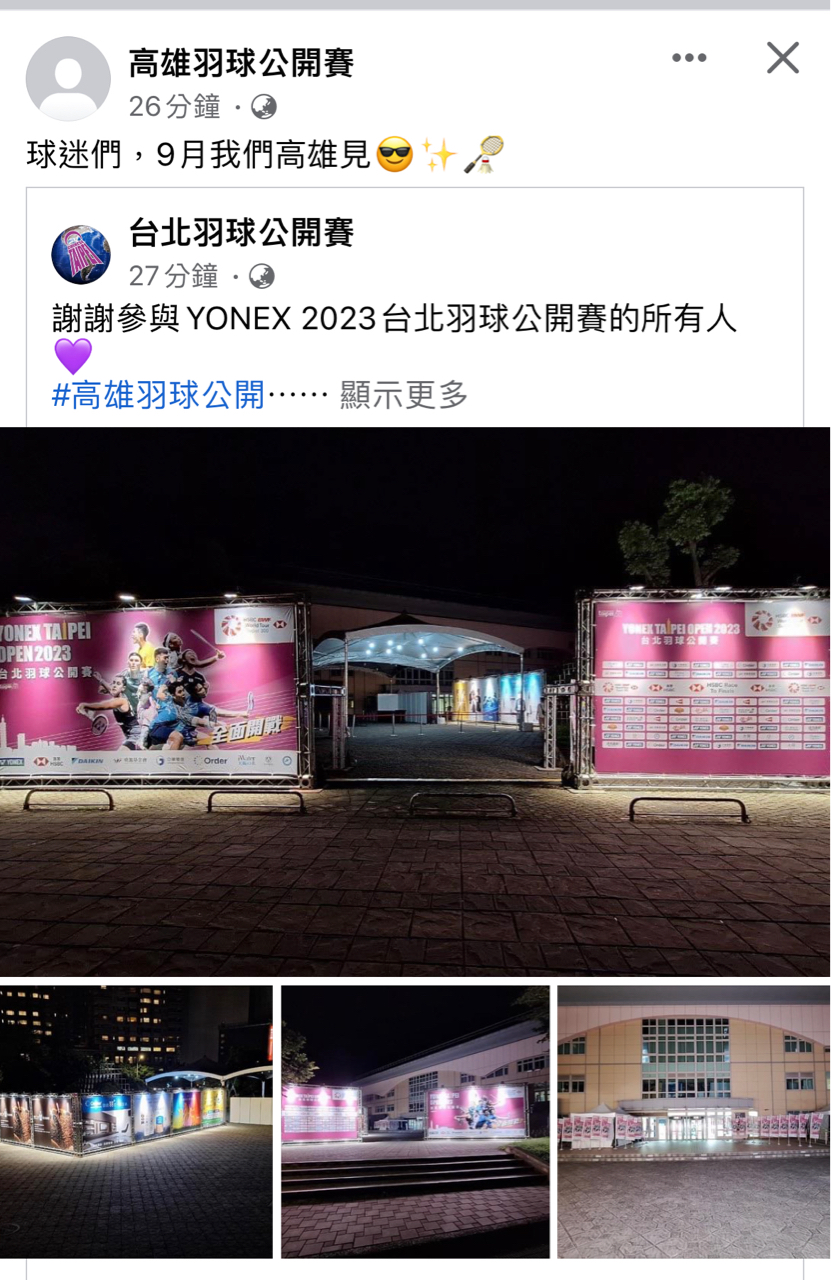View the photo of lit banners by apartment buildings

click(x=136, y=1120)
